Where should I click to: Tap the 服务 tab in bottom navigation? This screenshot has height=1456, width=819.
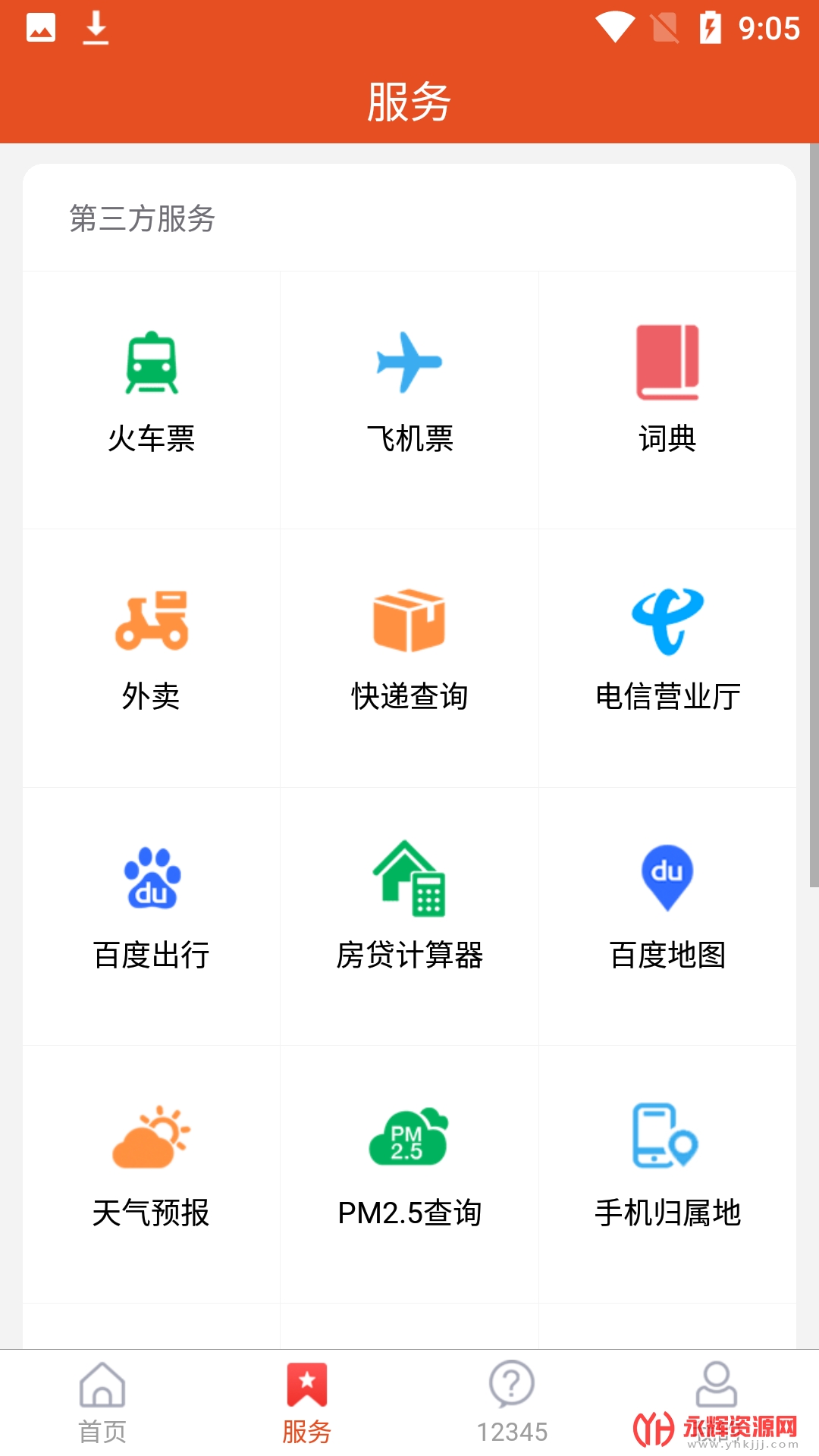(307, 1403)
